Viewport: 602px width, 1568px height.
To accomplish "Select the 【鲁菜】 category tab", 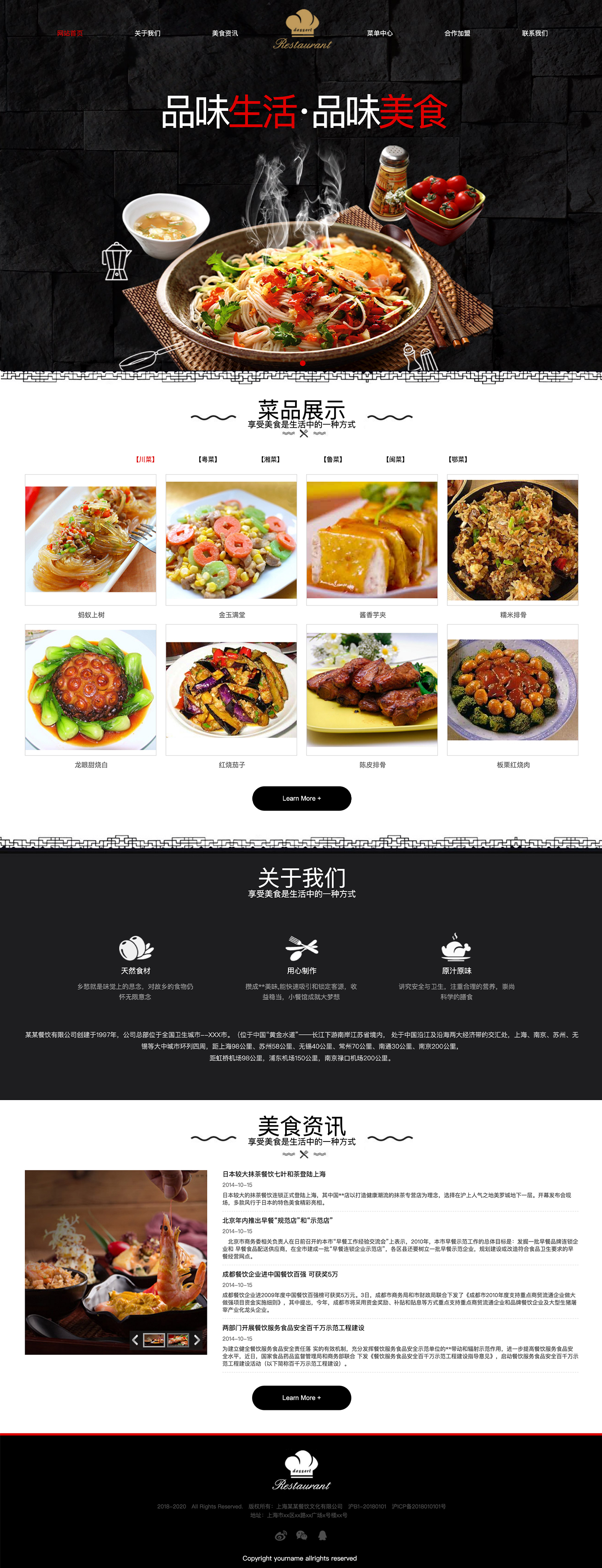I will (332, 460).
